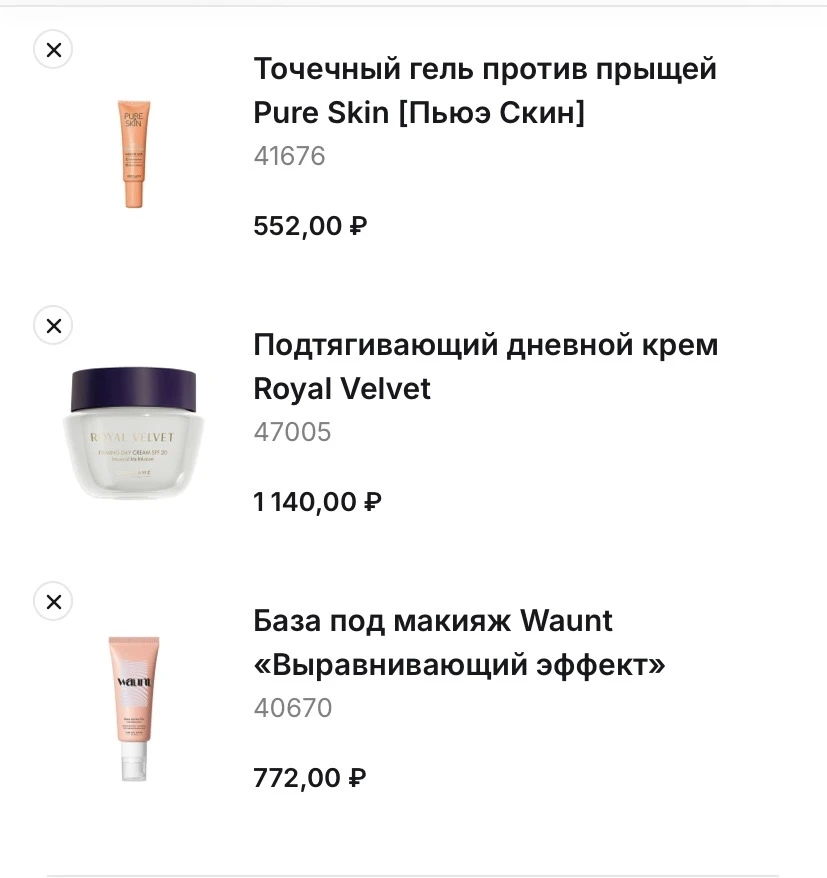Image resolution: width=827 pixels, height=878 pixels.
Task: Open the Точечный гель против прыщей title
Action: [485, 91]
